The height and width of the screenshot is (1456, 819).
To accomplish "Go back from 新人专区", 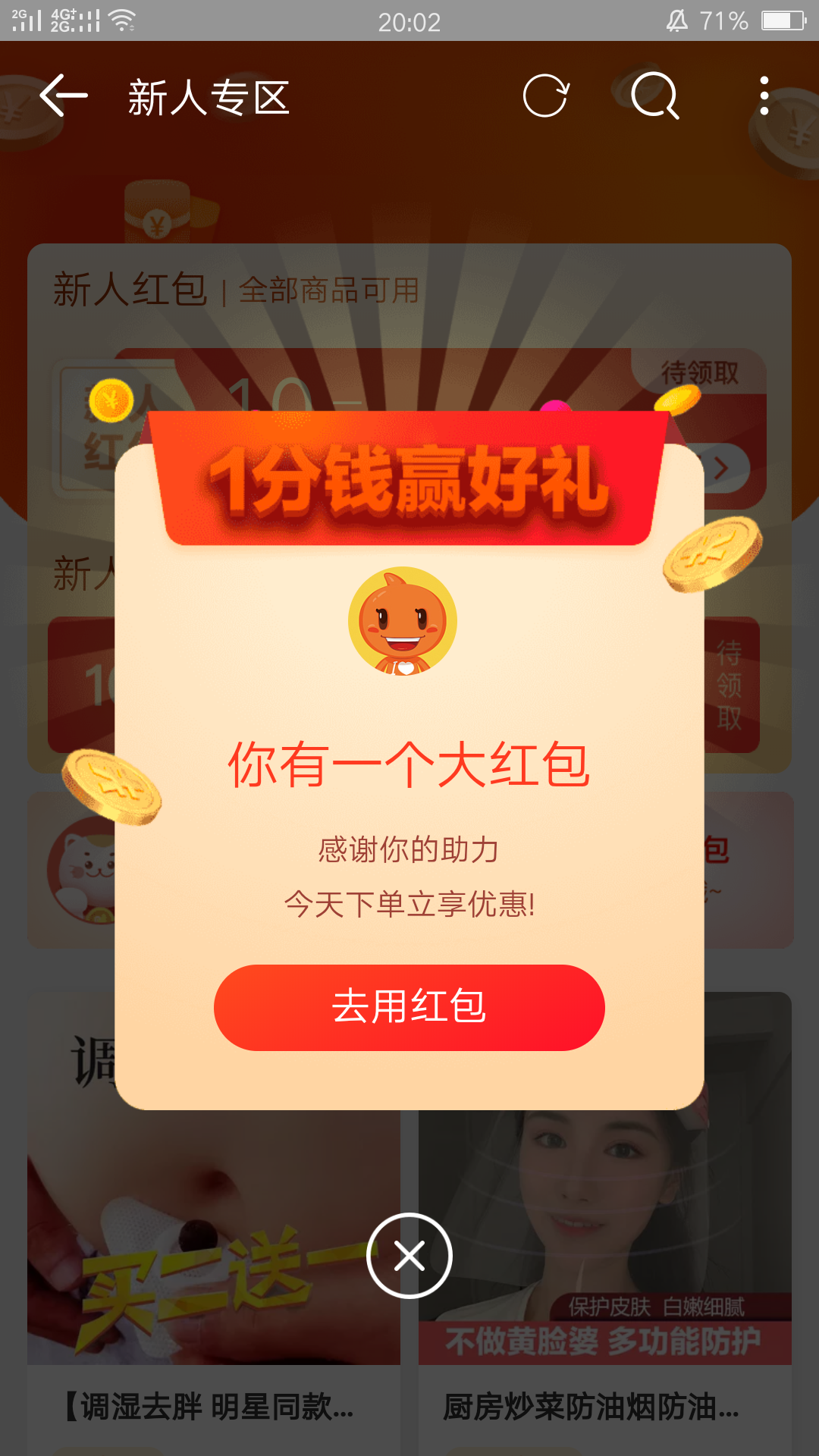I will 64,96.
